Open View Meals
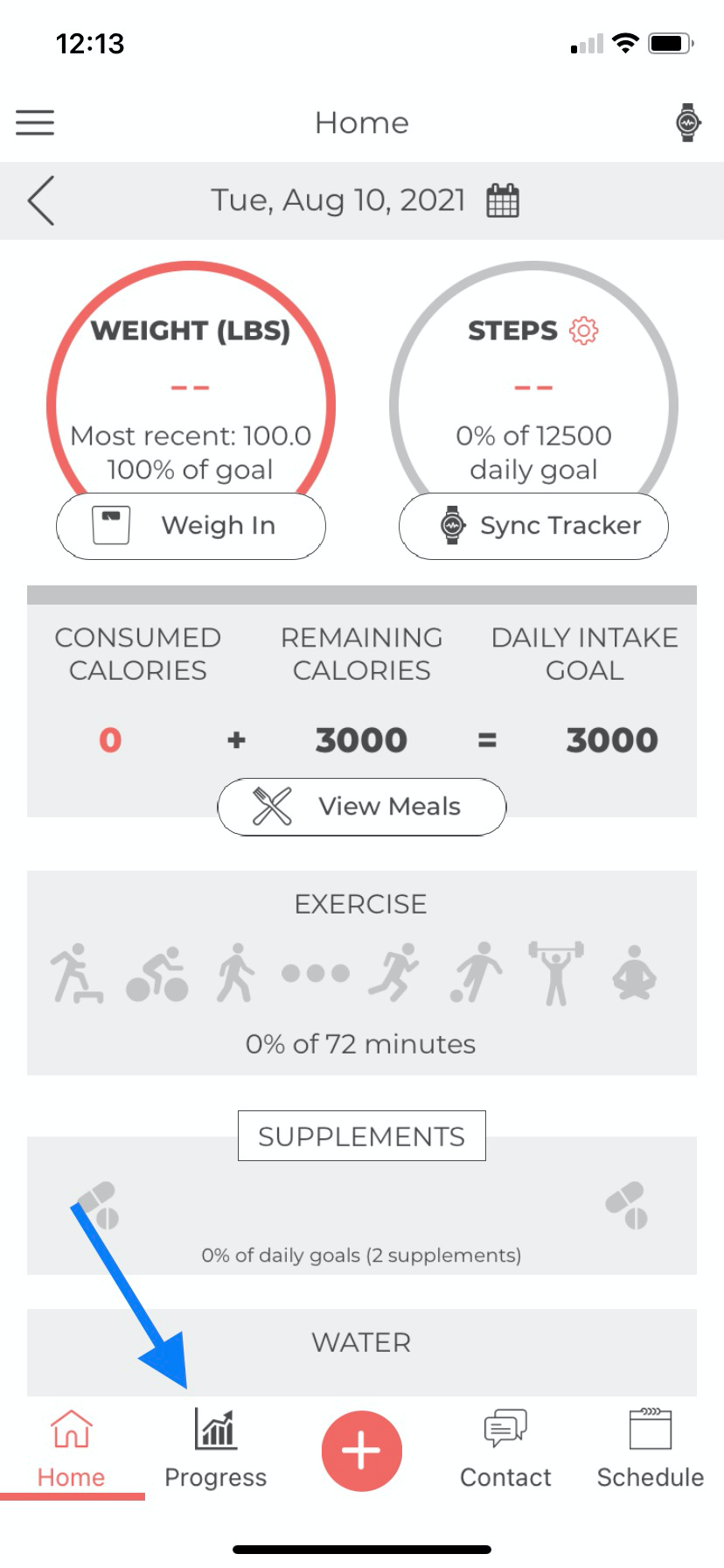 point(361,806)
